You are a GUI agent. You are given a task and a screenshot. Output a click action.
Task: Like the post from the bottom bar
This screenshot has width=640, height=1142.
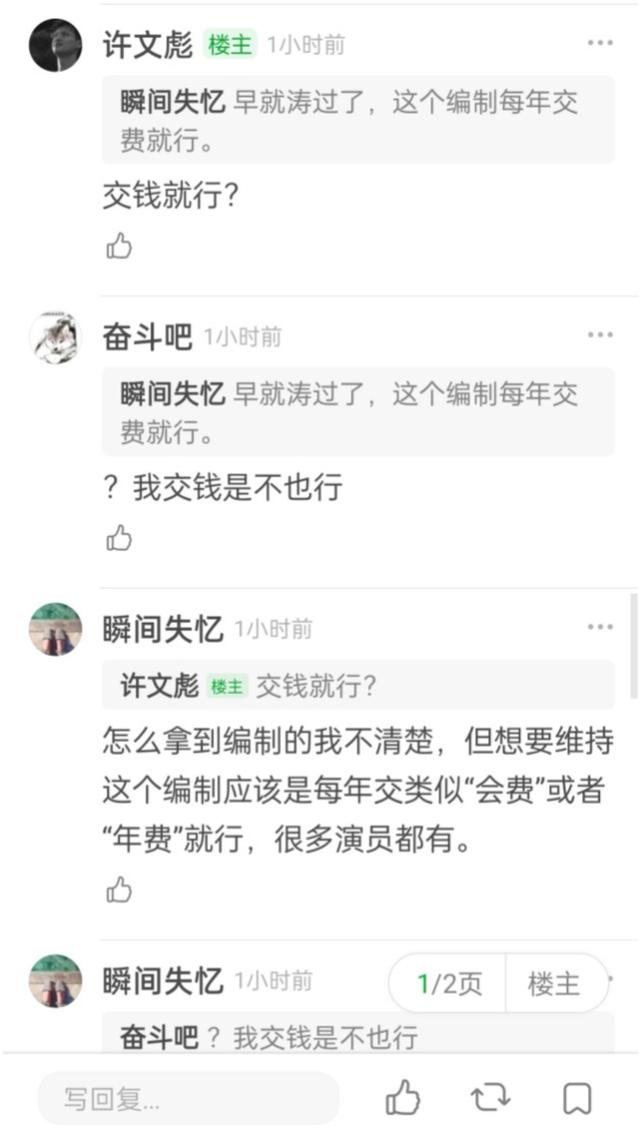(x=403, y=1099)
